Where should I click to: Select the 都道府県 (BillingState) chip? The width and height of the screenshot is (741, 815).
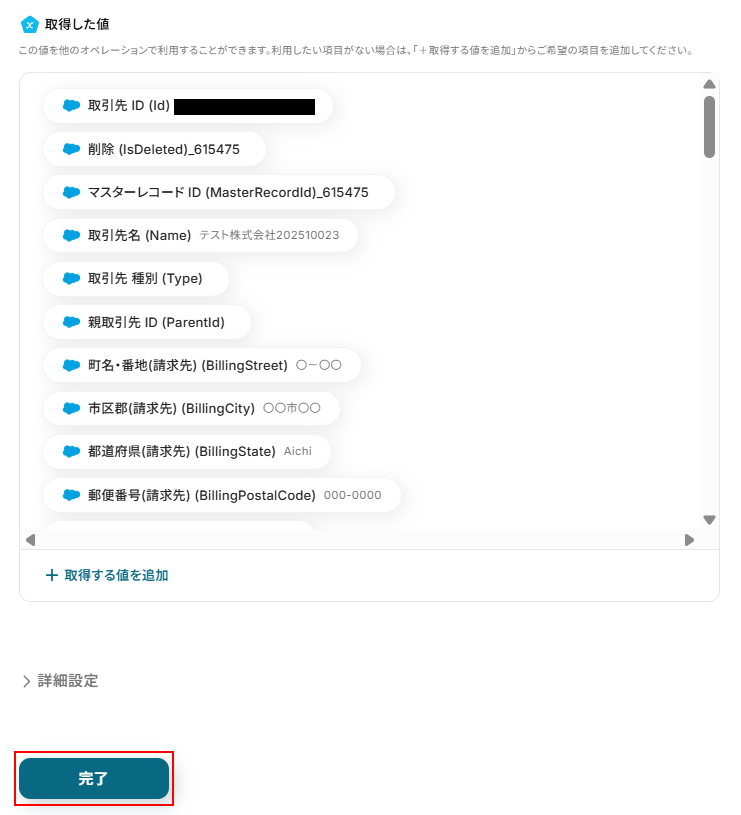tap(186, 451)
